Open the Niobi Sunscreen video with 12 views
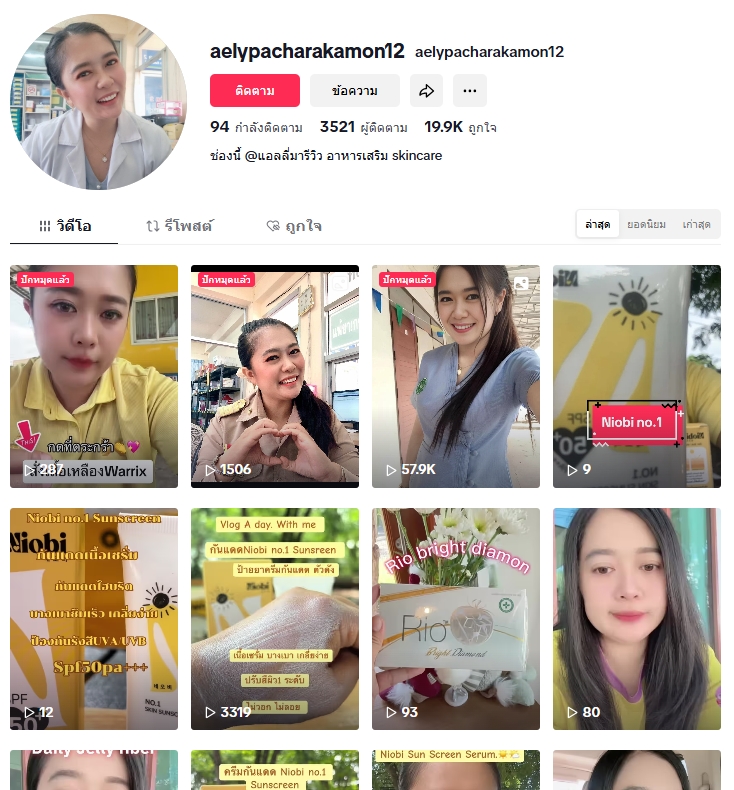This screenshot has height=790, width=734. tap(93, 618)
